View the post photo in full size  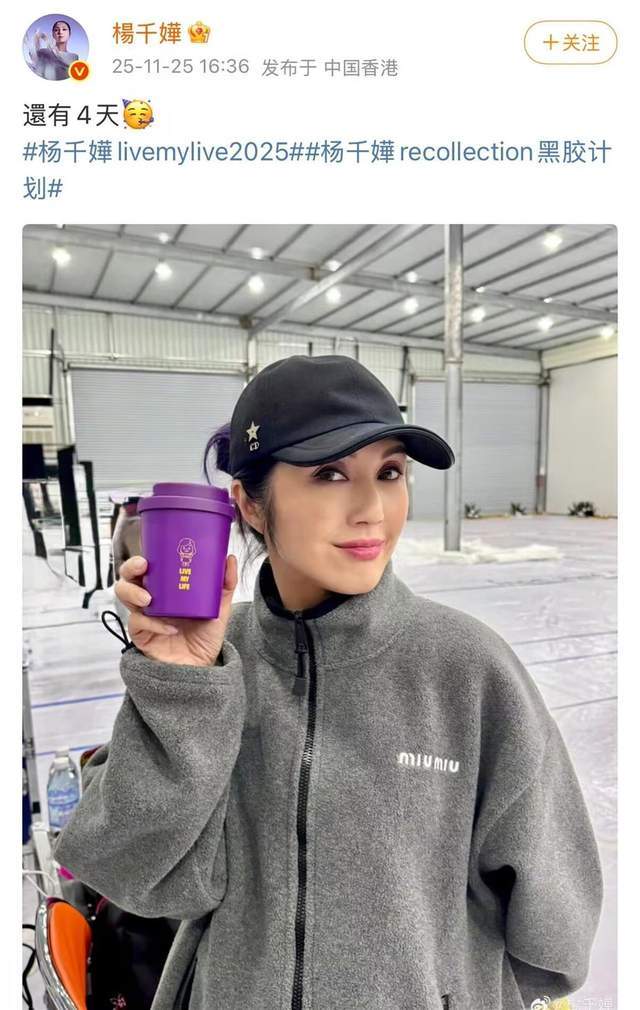click(320, 615)
